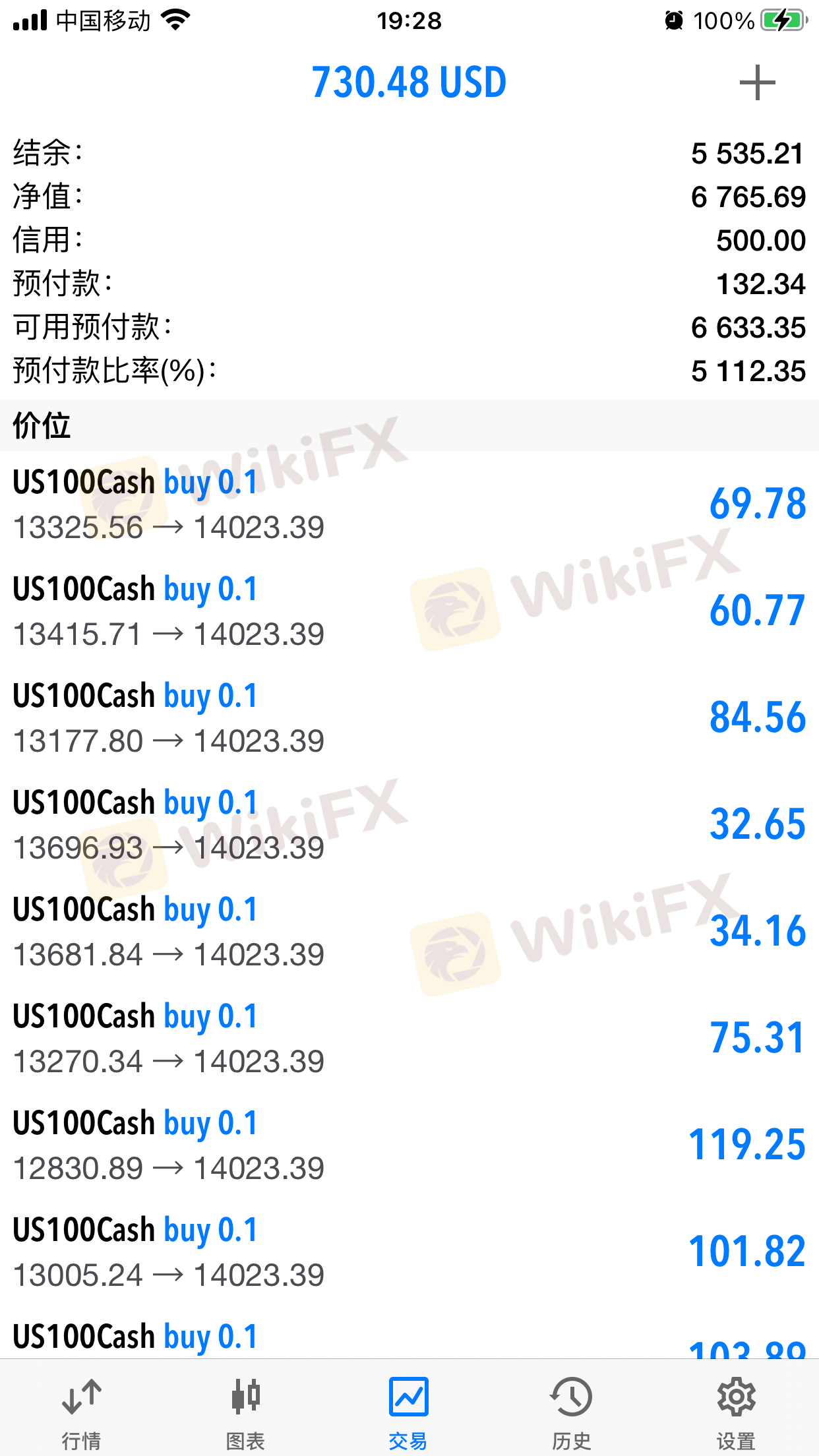View the position opened at 13005.24
The width and height of the screenshot is (819, 1456).
(409, 1252)
